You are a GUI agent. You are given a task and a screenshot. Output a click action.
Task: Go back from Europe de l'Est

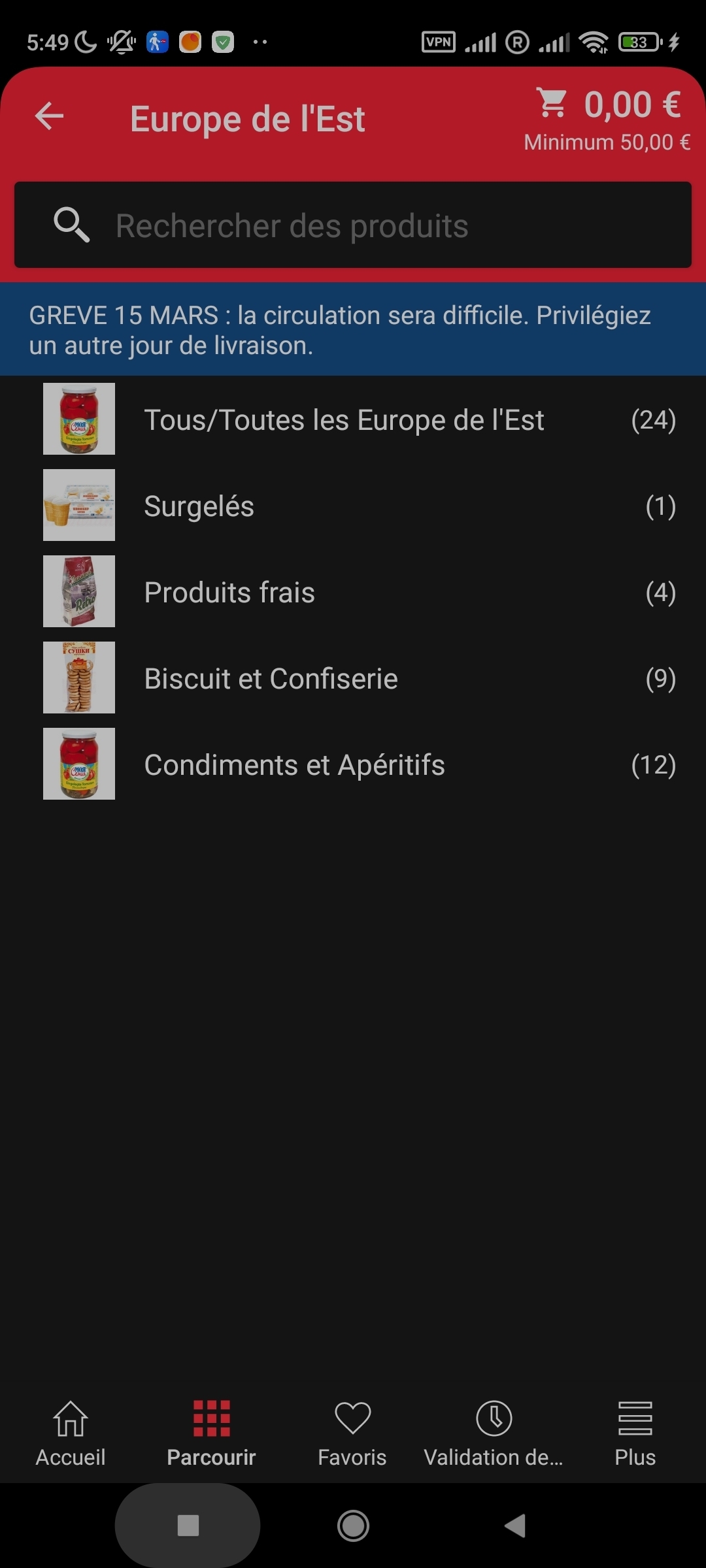[x=50, y=117]
